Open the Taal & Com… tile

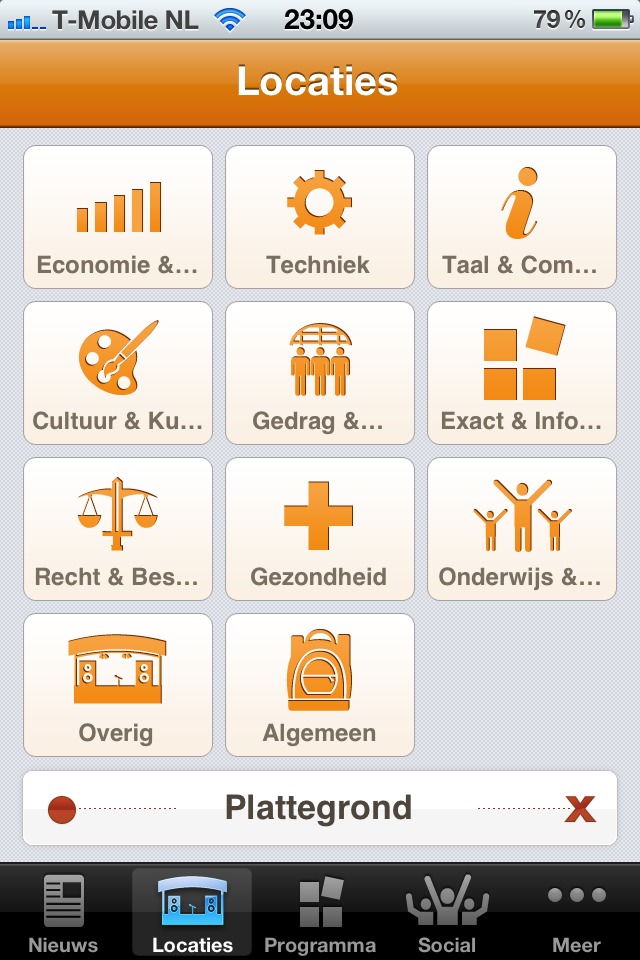[x=522, y=217]
